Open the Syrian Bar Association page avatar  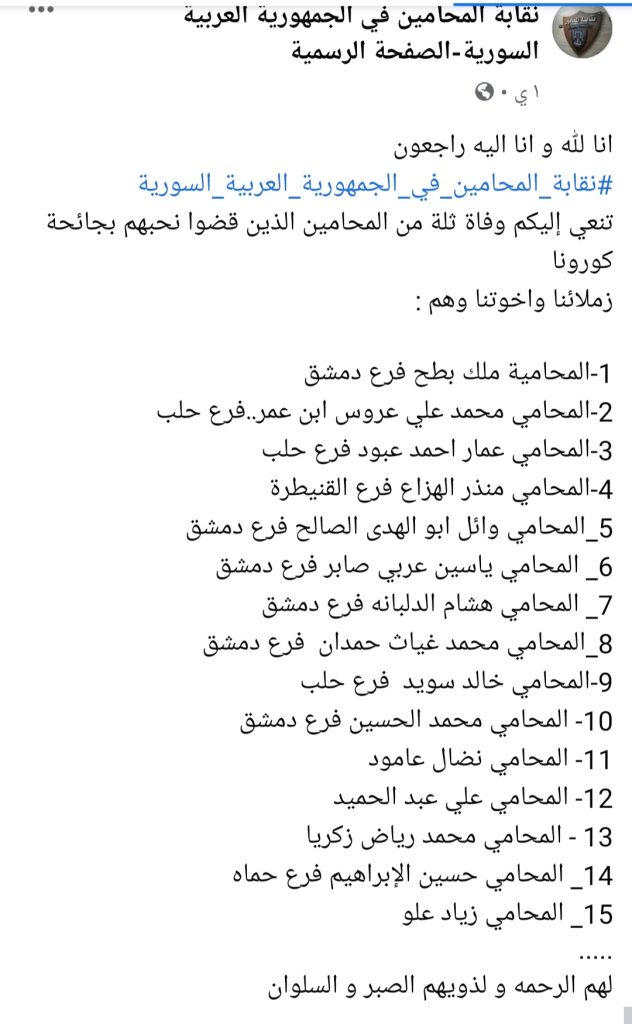[582, 31]
